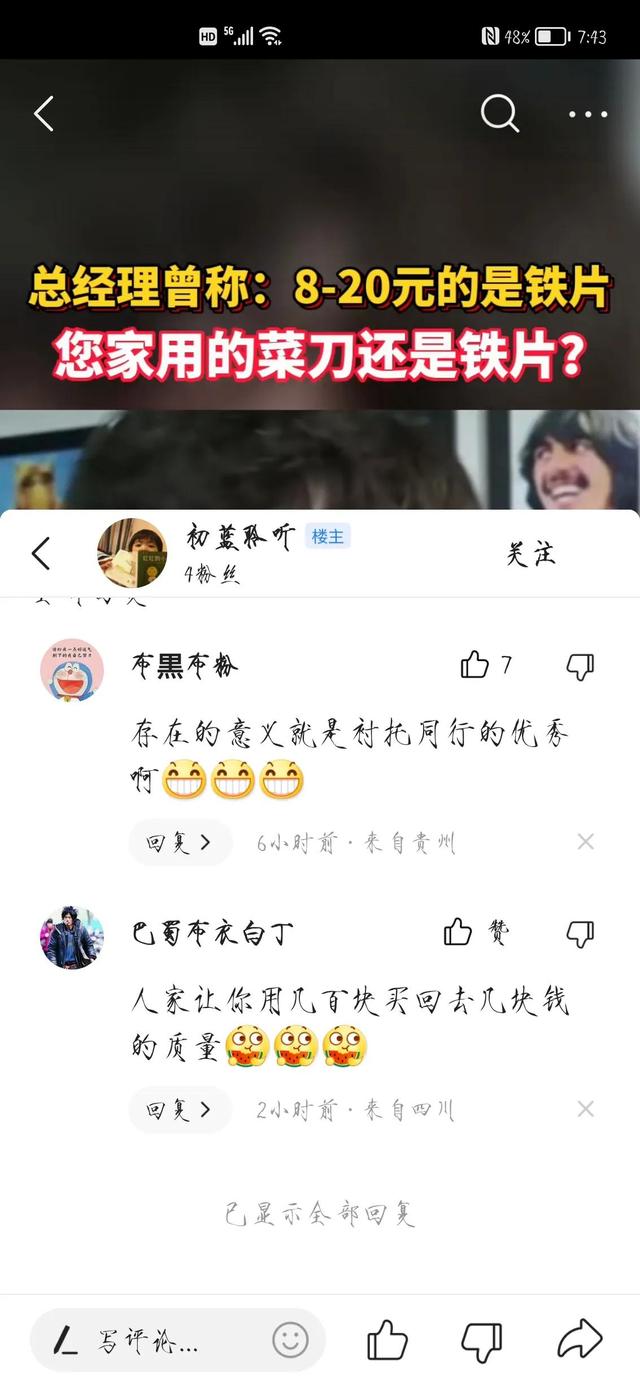Reply to 布黑布粉's comment
This screenshot has height=1386, width=640.
[x=180, y=842]
